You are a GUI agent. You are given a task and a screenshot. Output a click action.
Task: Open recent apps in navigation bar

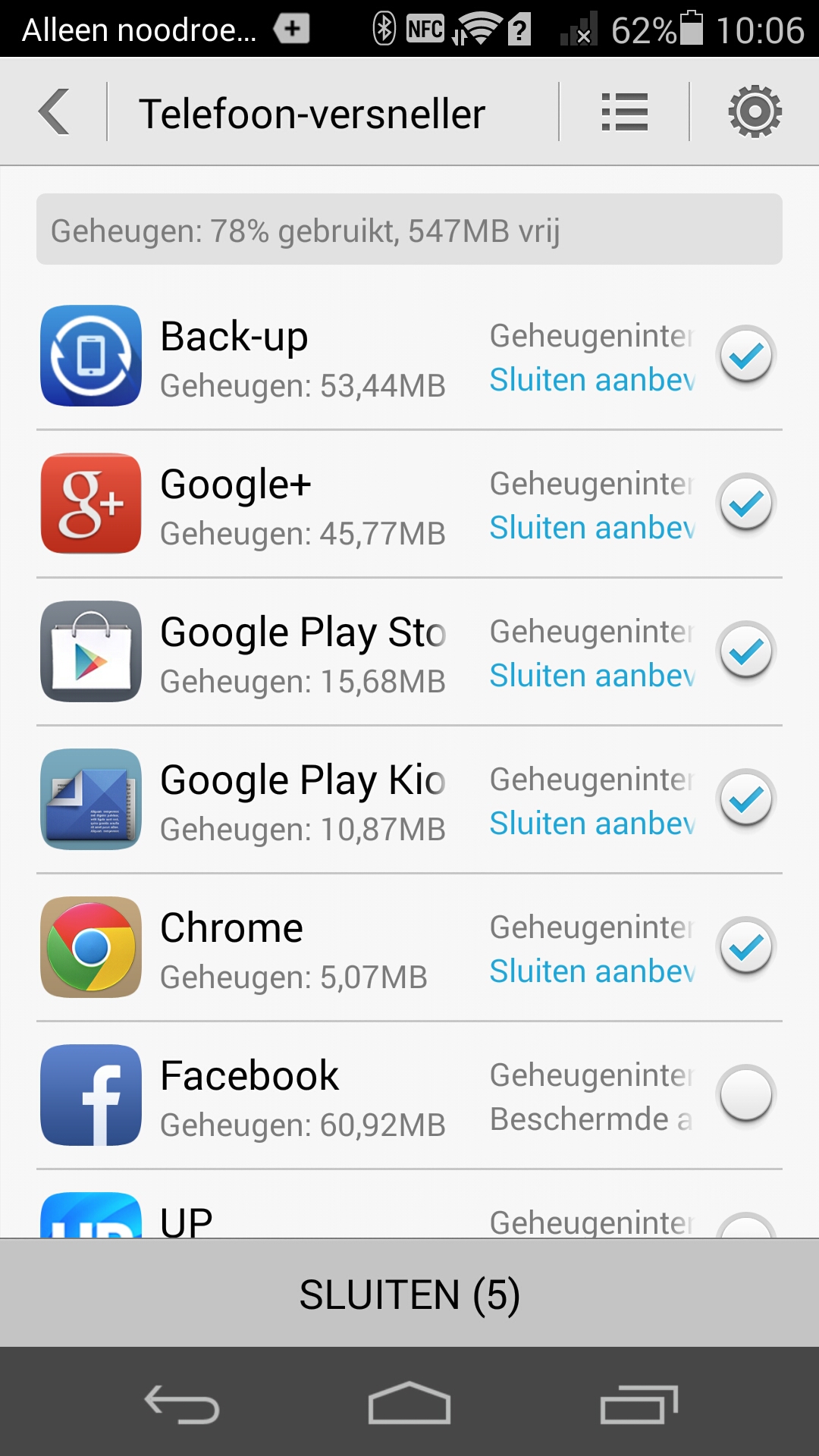click(x=639, y=1403)
